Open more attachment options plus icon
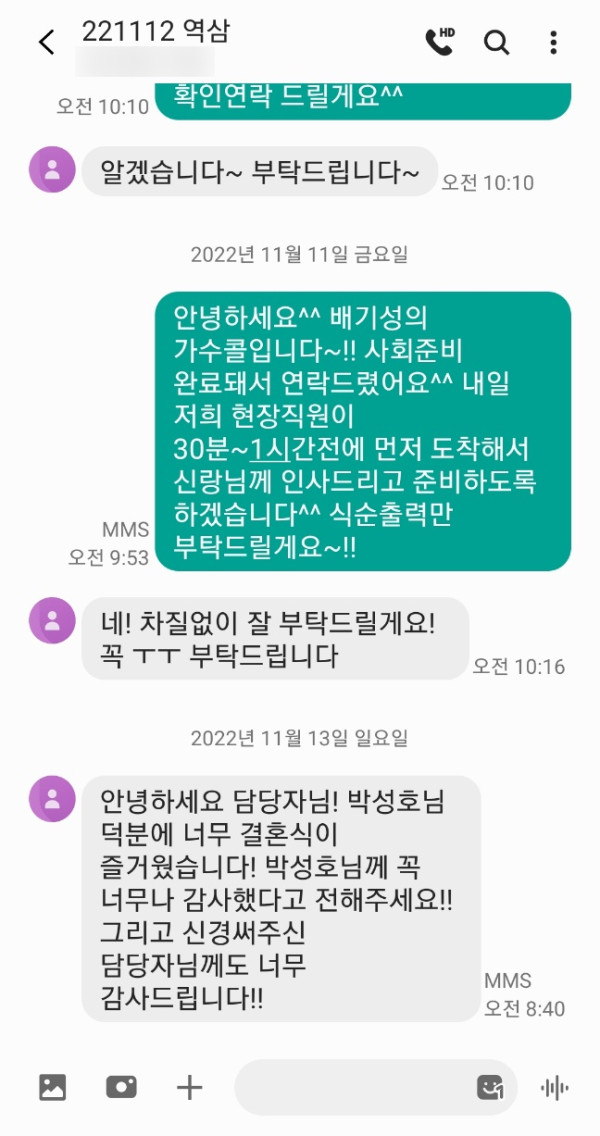 click(189, 1088)
